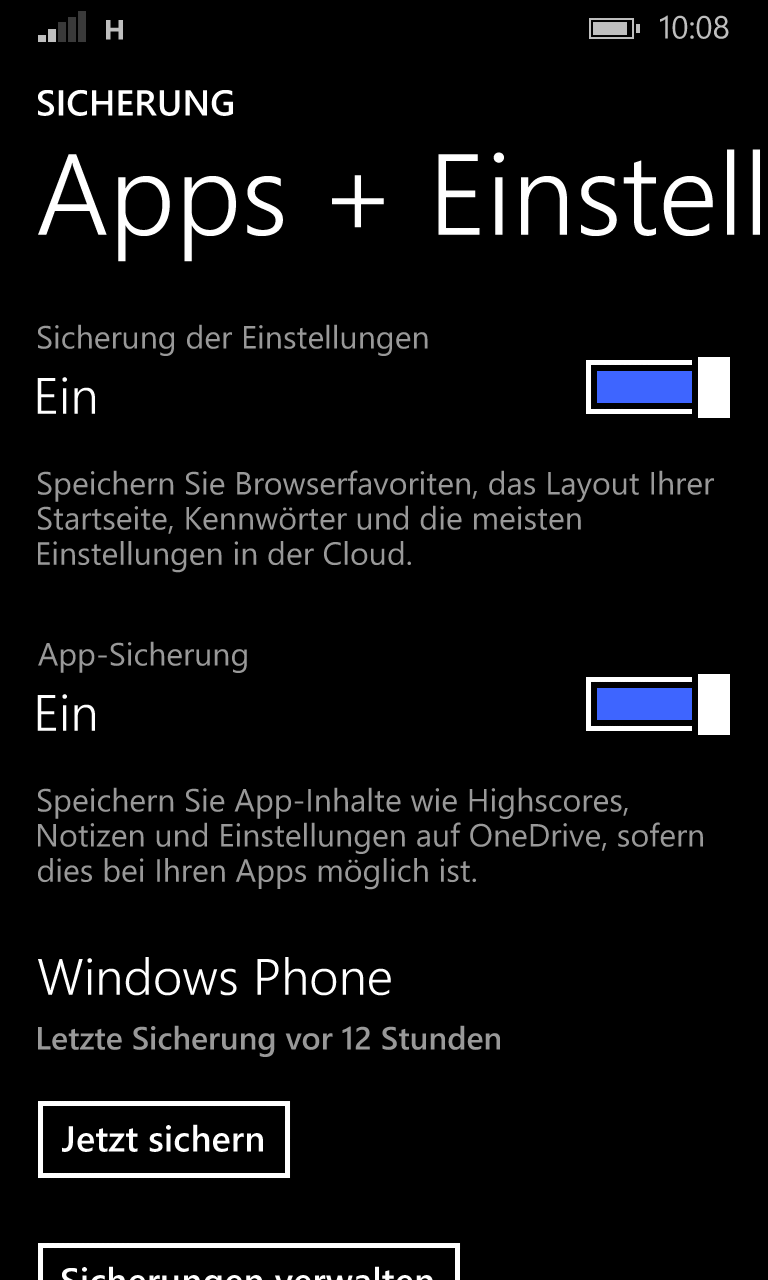Tap the Jetzt sichern button
Screen dimensions: 768x1280
pyautogui.click(x=164, y=1139)
